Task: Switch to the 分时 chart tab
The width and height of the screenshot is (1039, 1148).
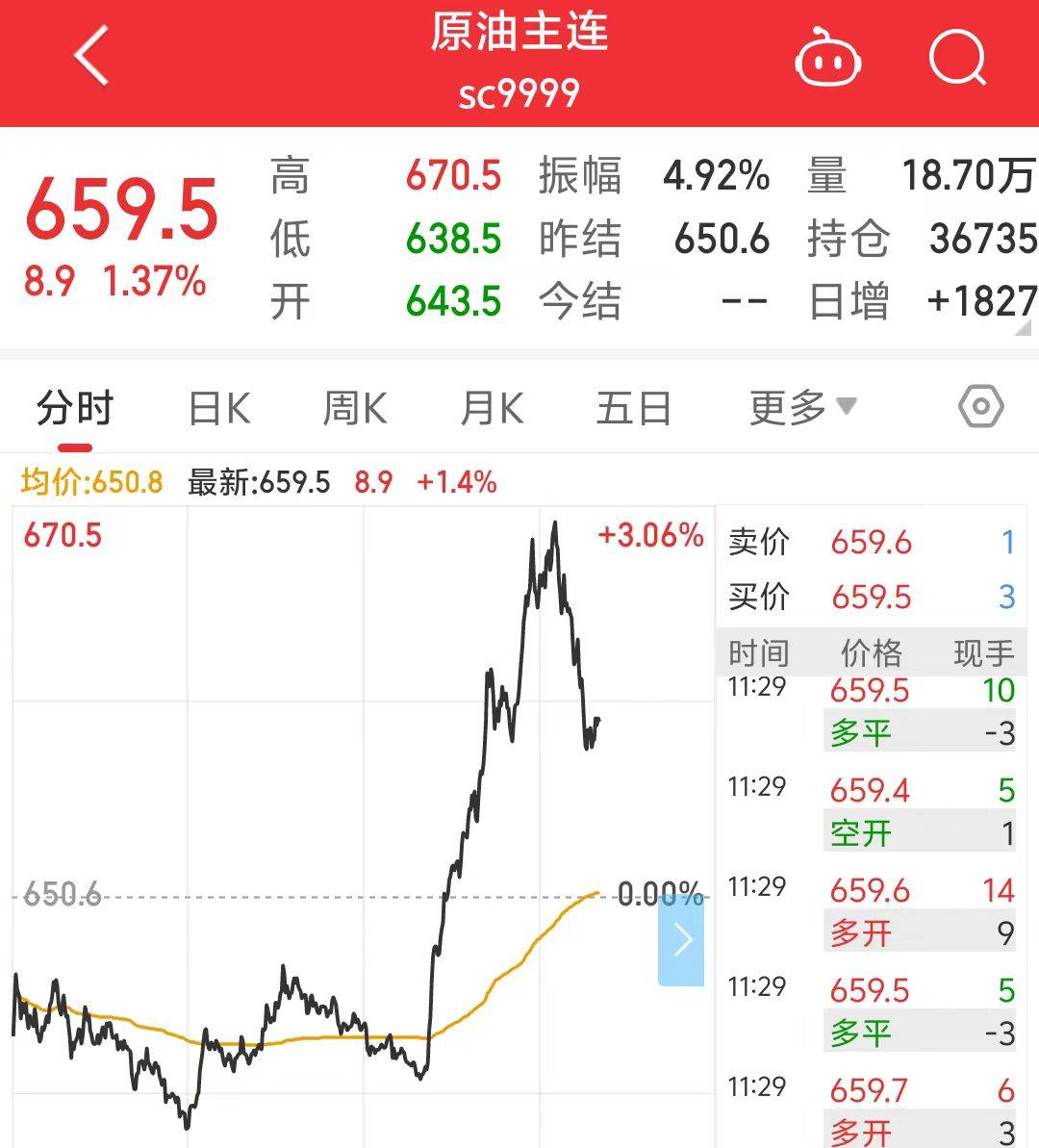Action: tap(75, 409)
